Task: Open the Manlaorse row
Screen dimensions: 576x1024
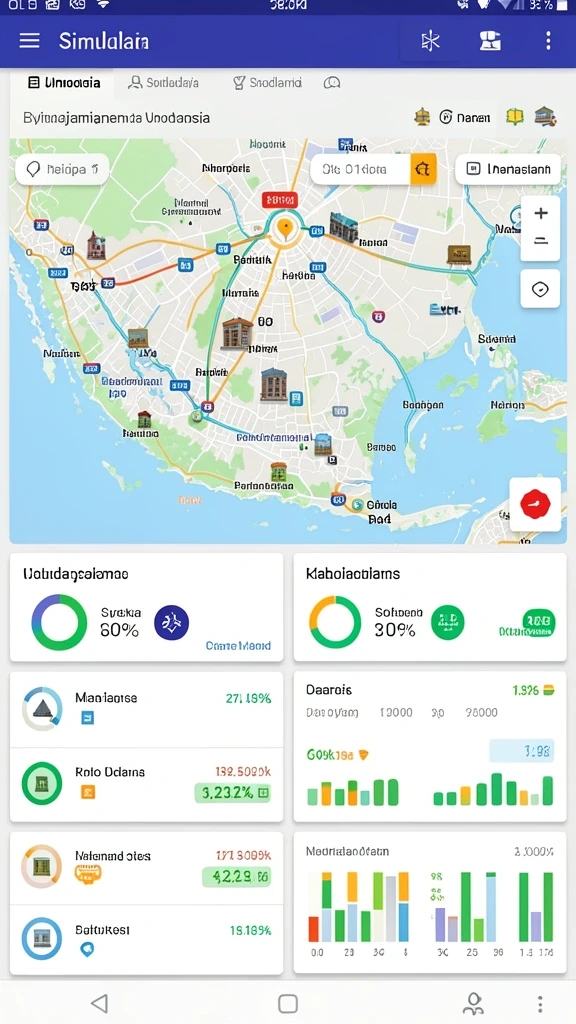Action: coord(146,710)
